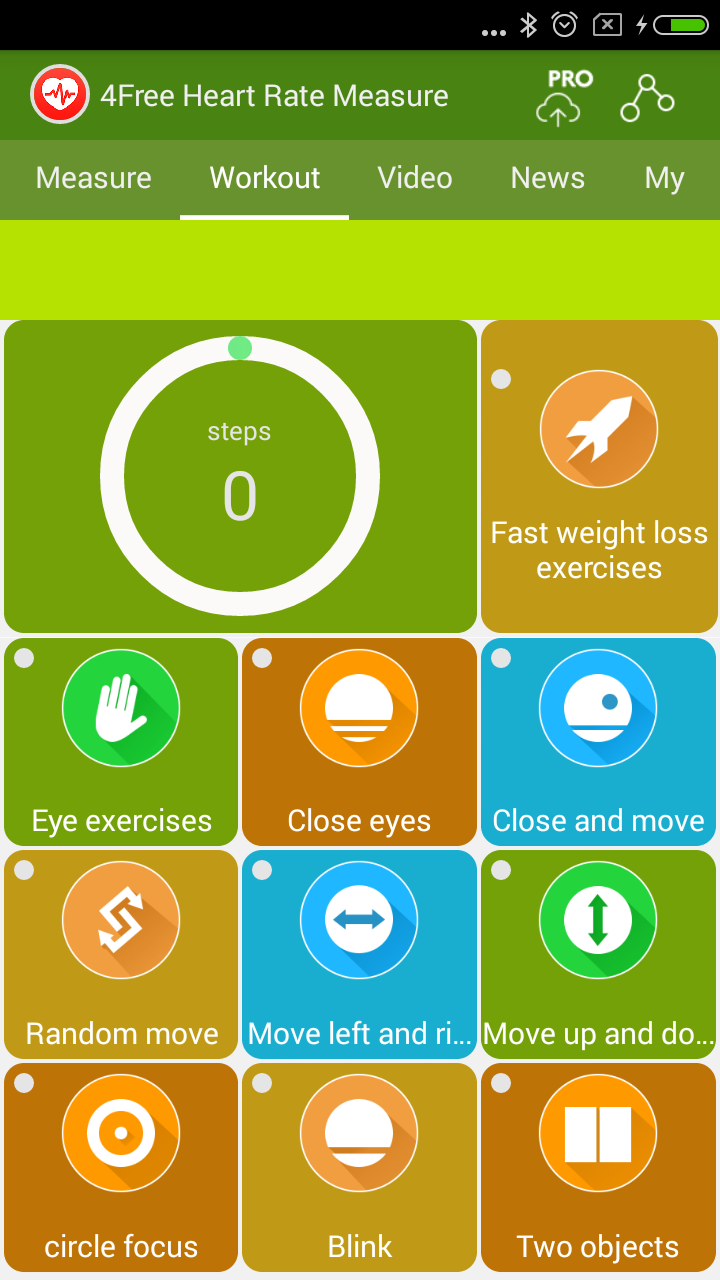Switch to the Measure tab

93,178
